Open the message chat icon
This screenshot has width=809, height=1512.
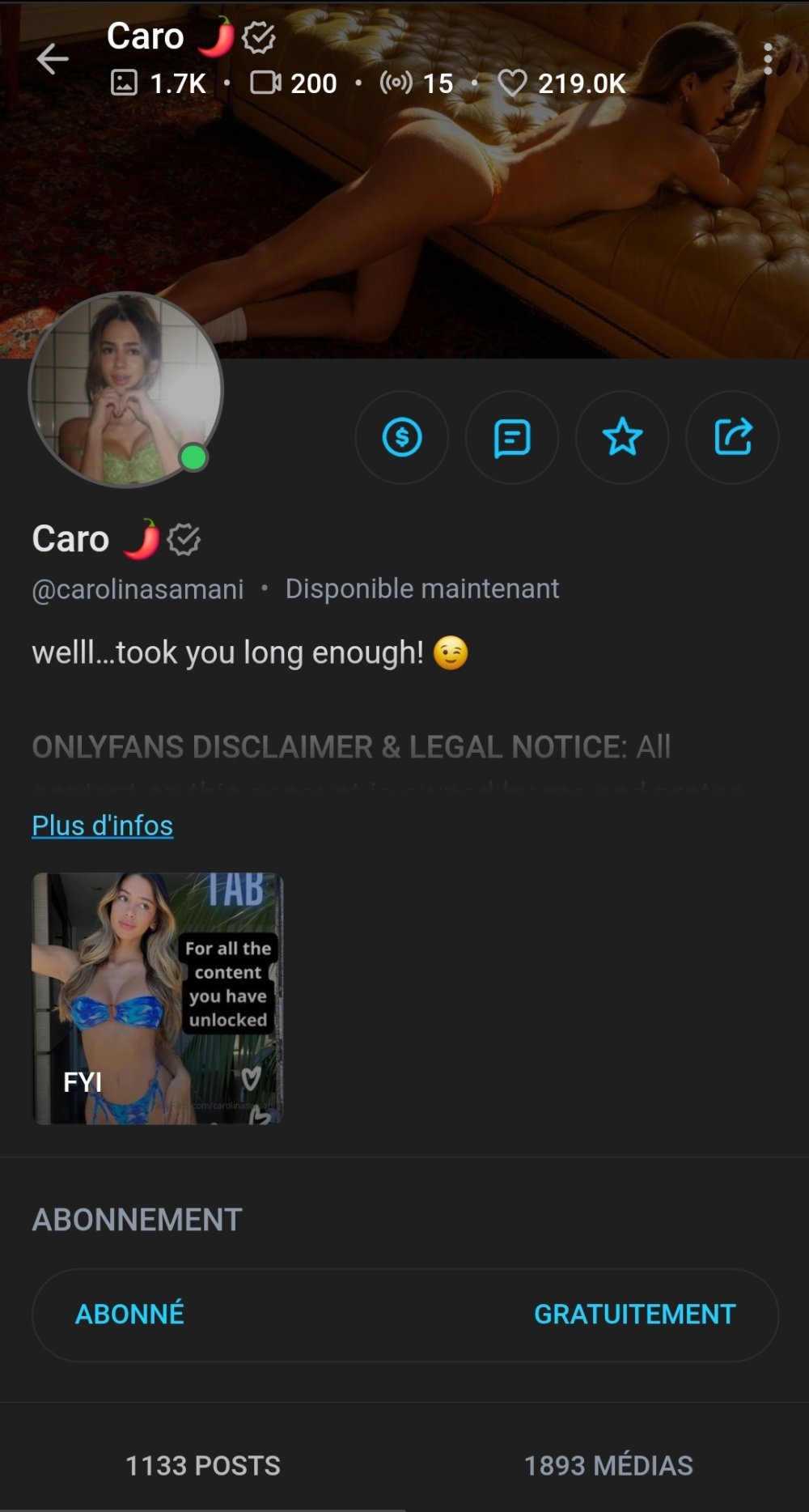[512, 438]
